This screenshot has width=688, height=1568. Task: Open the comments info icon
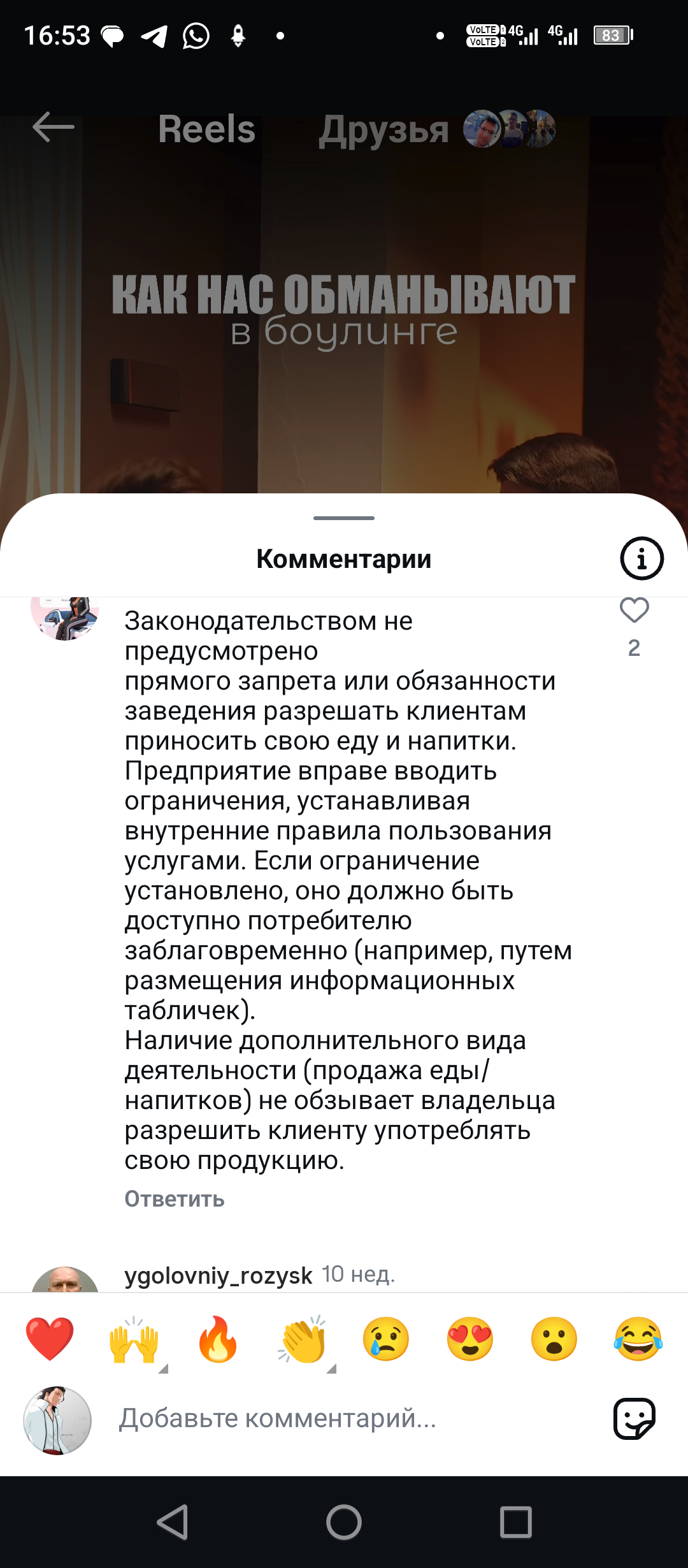(641, 558)
